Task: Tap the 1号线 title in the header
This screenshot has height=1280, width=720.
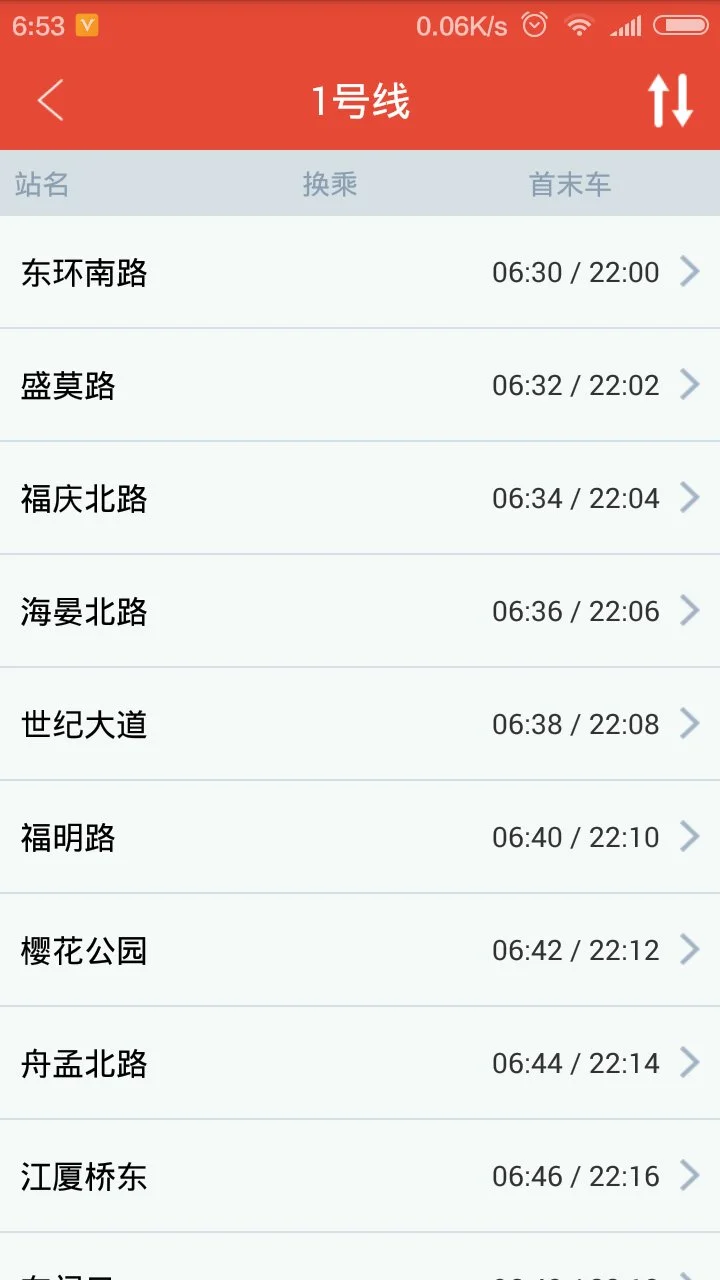Action: click(360, 101)
